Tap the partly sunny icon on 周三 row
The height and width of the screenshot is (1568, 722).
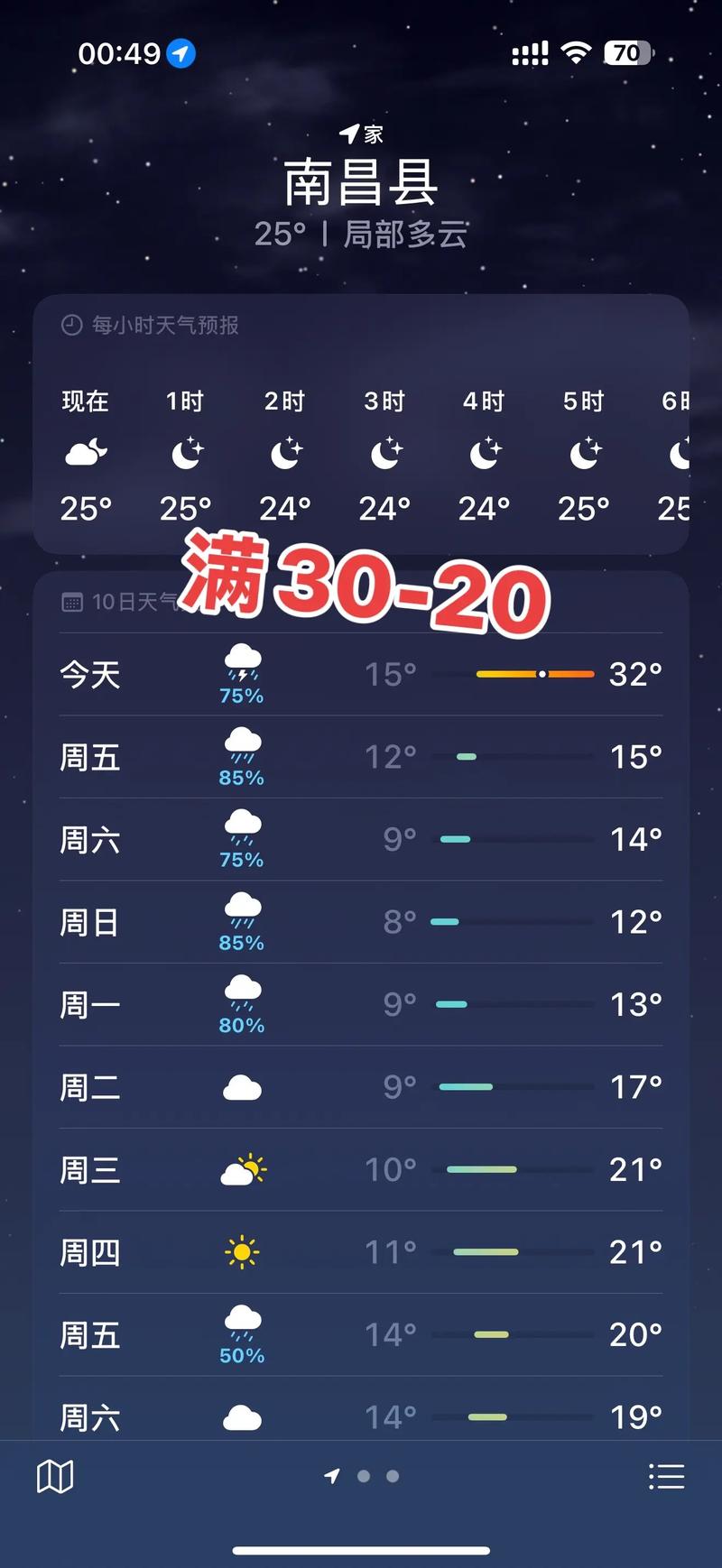coord(242,1168)
